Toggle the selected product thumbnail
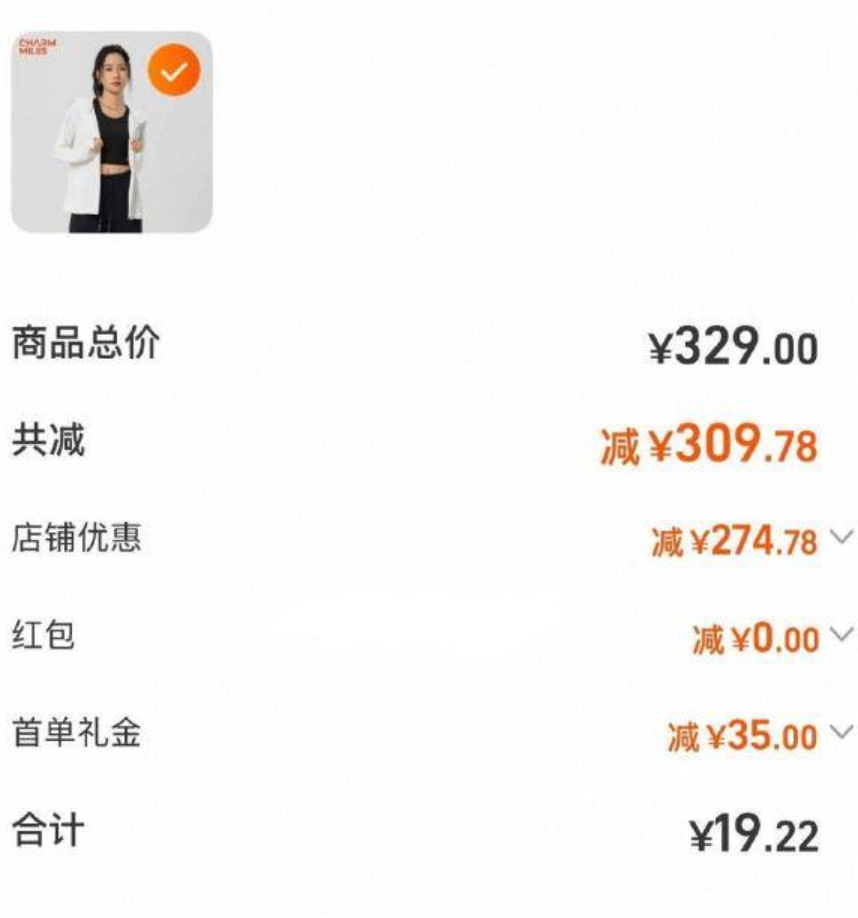Image resolution: width=858 pixels, height=918 pixels. tap(174, 70)
